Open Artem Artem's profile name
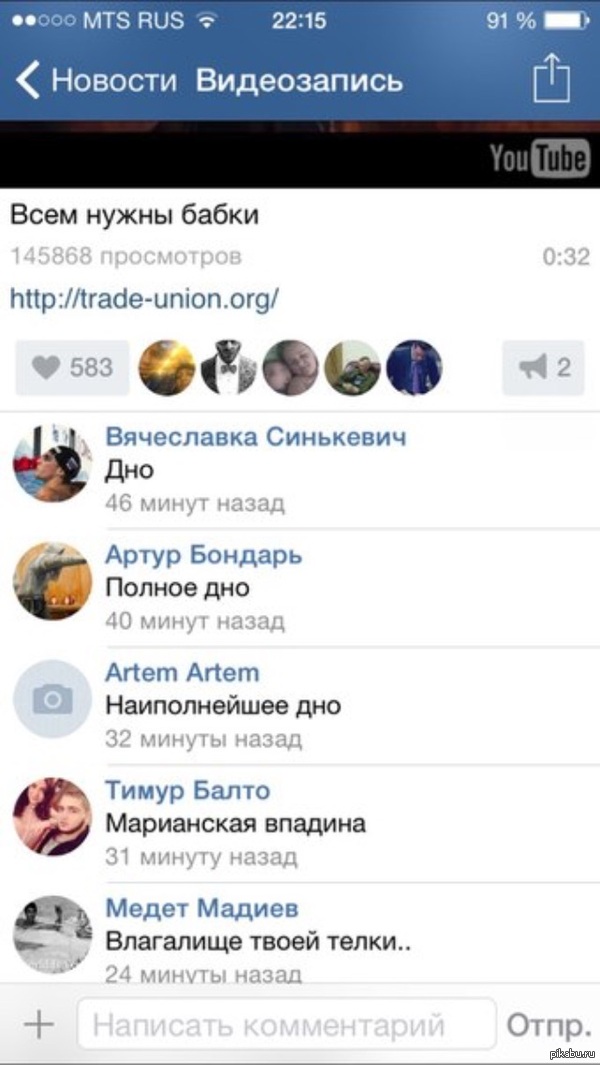Viewport: 600px width, 1065px height. [x=182, y=673]
